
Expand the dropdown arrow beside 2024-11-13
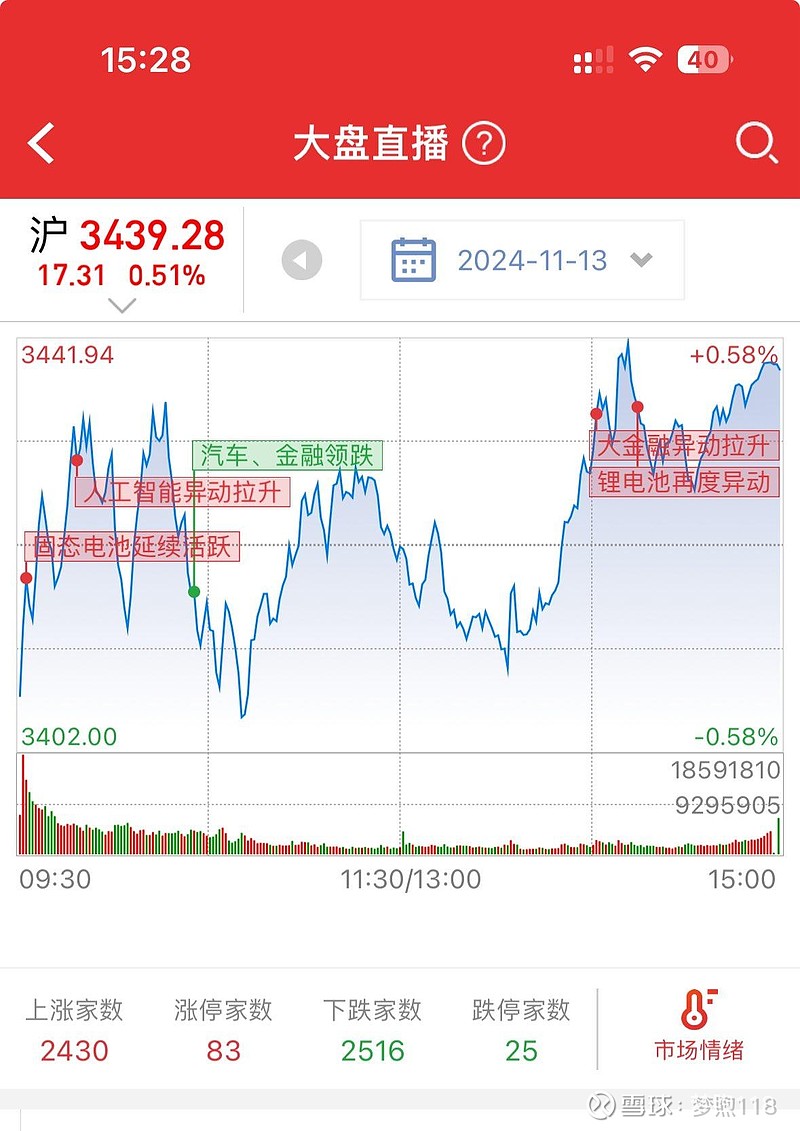tap(642, 259)
